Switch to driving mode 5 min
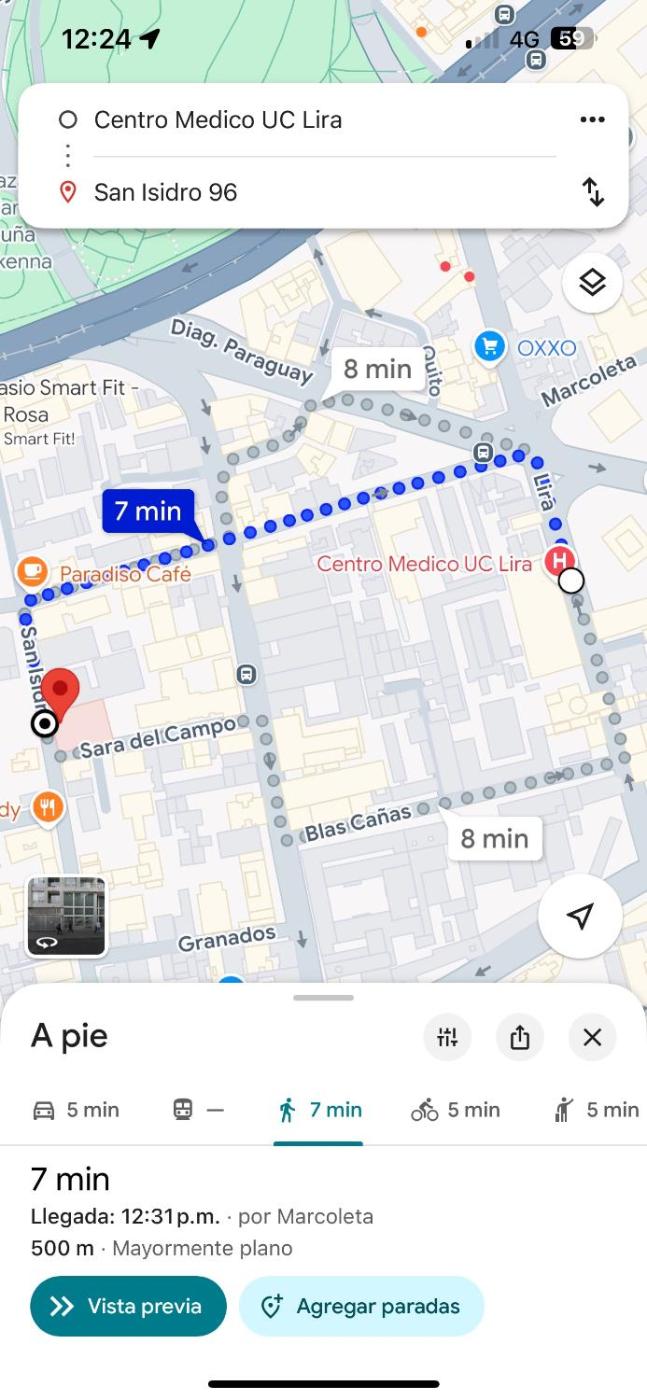The width and height of the screenshot is (647, 1400). point(76,1110)
